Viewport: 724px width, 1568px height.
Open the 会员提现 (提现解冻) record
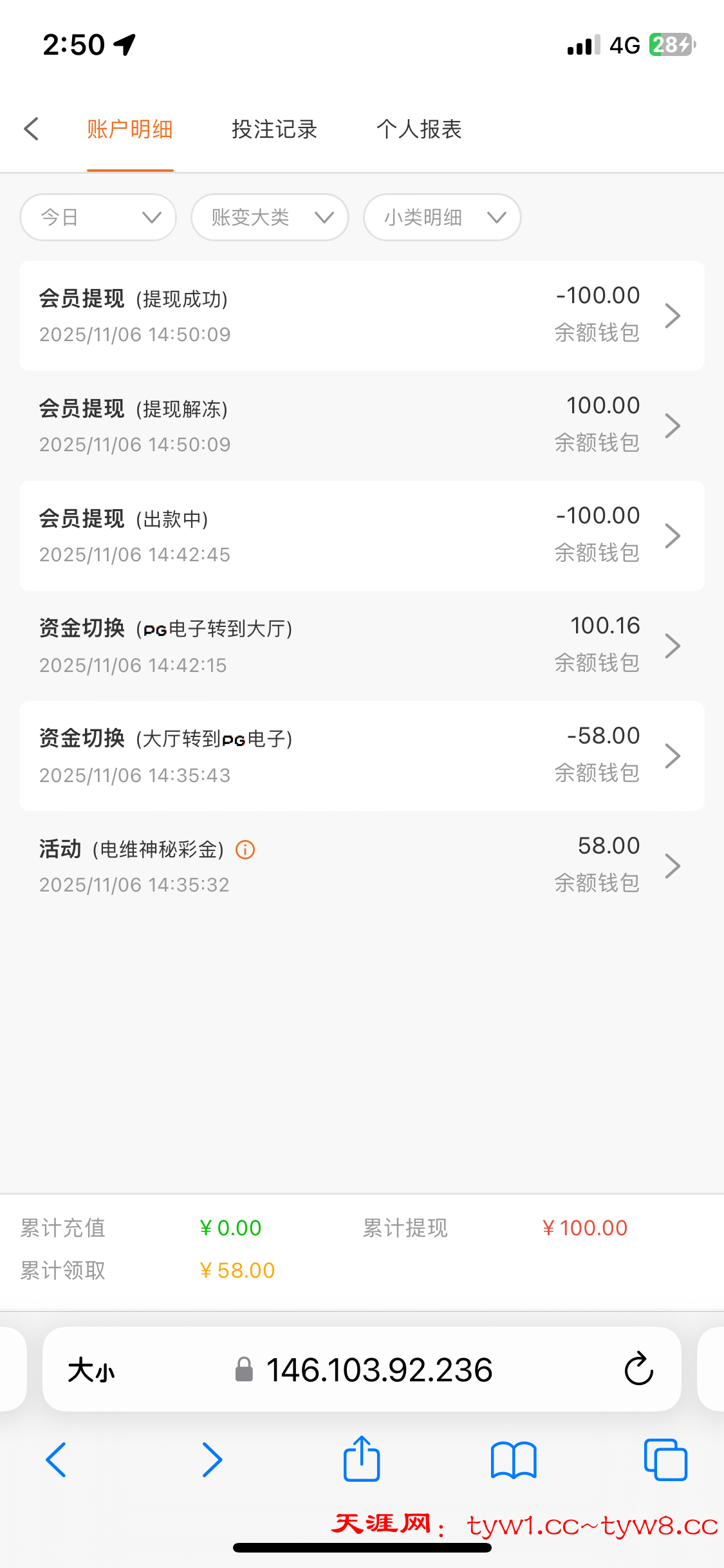click(362, 425)
